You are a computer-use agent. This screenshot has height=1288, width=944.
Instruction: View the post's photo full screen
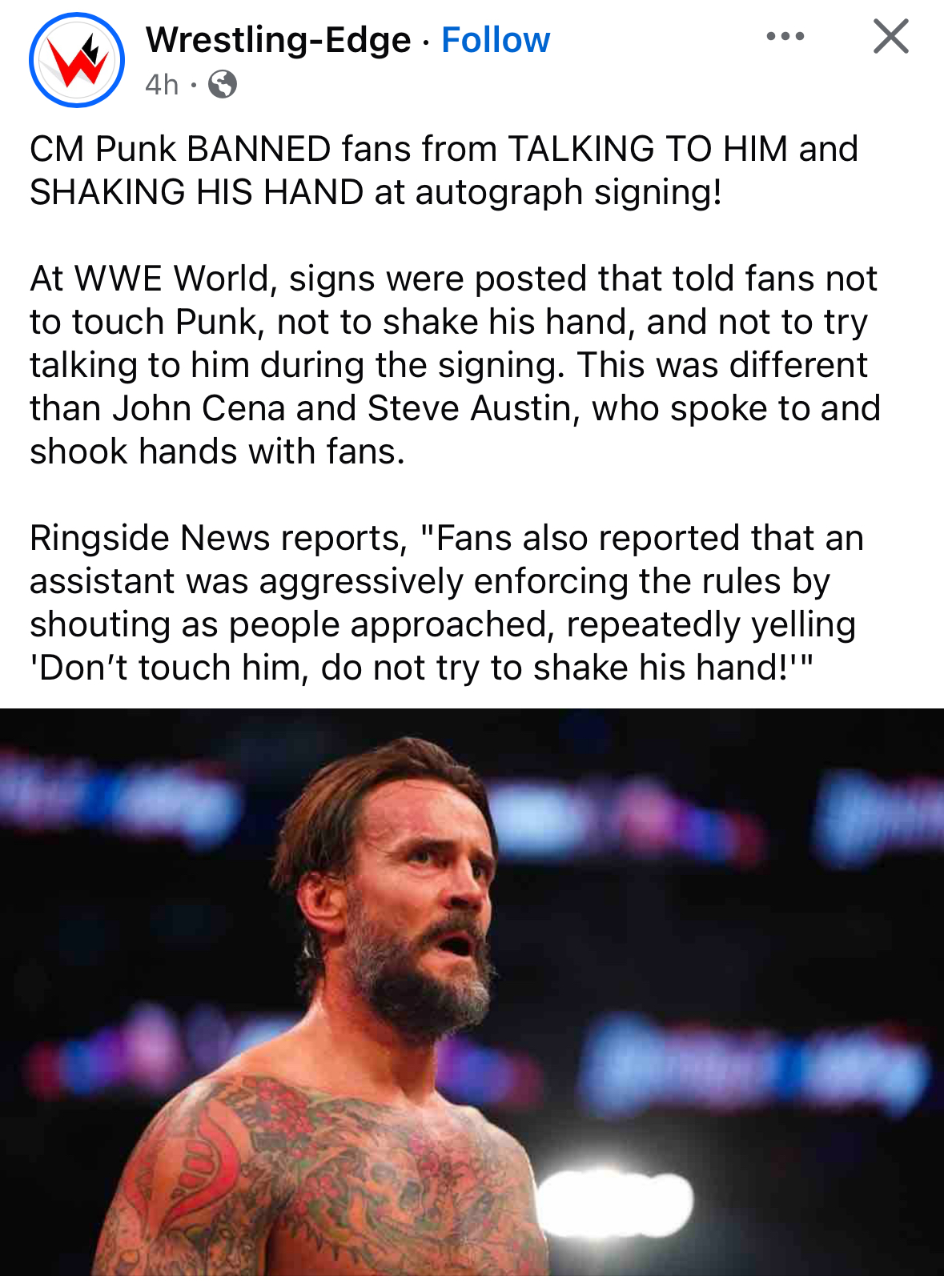tap(472, 991)
